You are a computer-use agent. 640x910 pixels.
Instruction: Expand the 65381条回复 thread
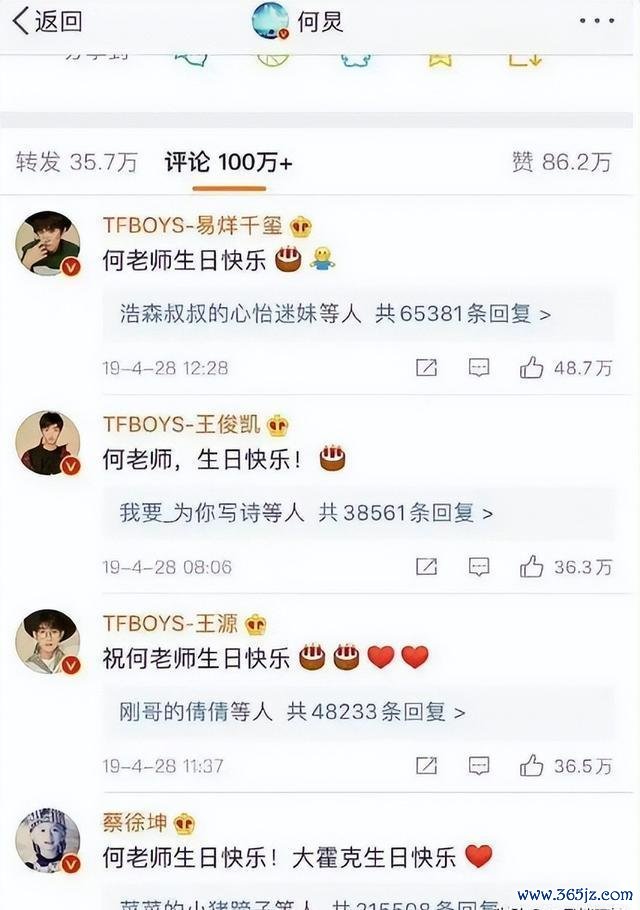pyautogui.click(x=335, y=314)
